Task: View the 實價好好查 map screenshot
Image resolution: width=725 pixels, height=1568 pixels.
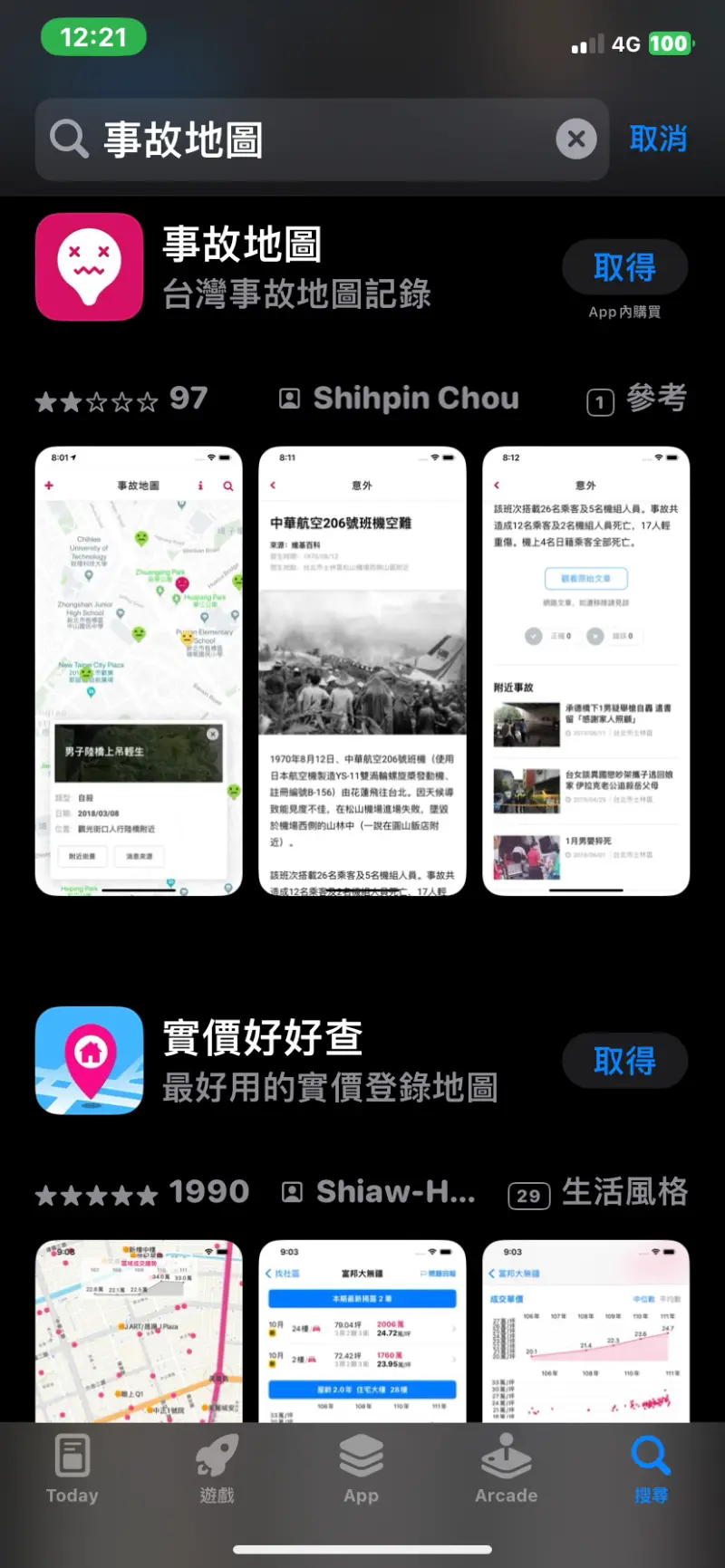Action: coord(139,1331)
